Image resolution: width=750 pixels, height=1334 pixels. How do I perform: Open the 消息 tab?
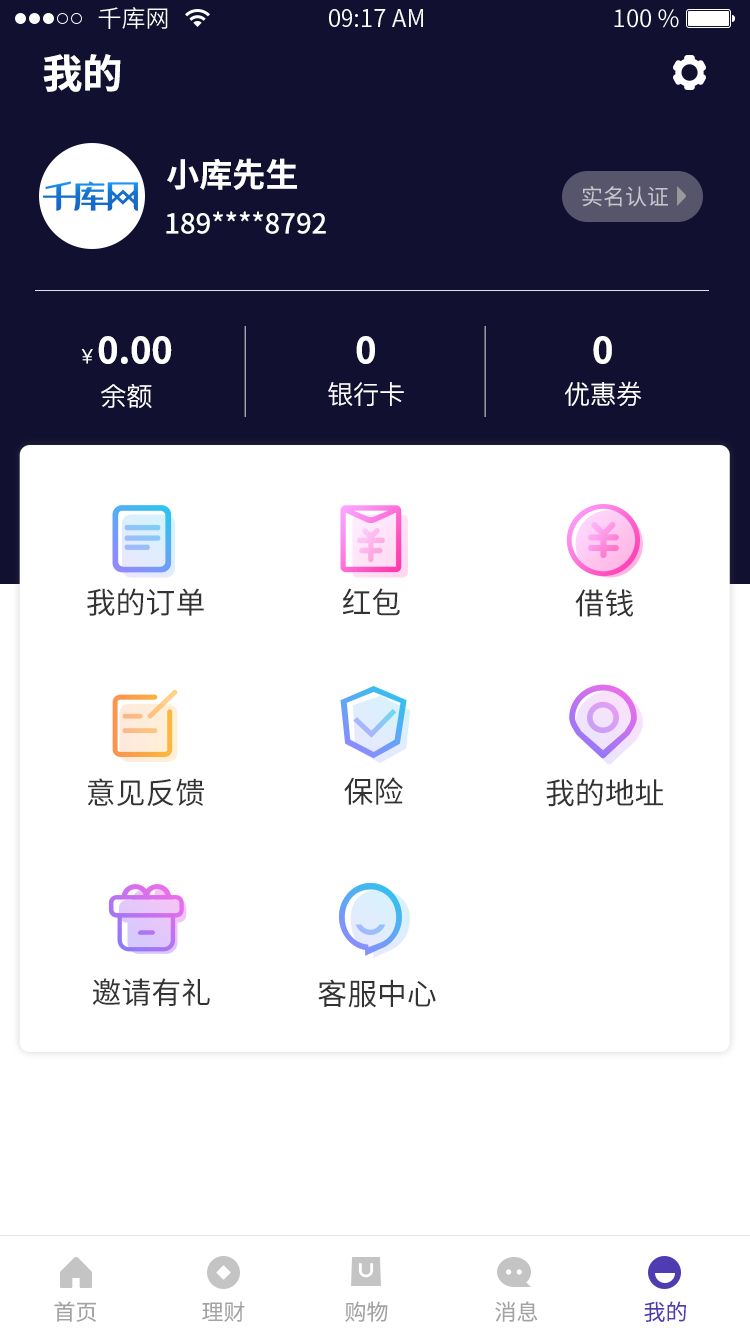515,1289
